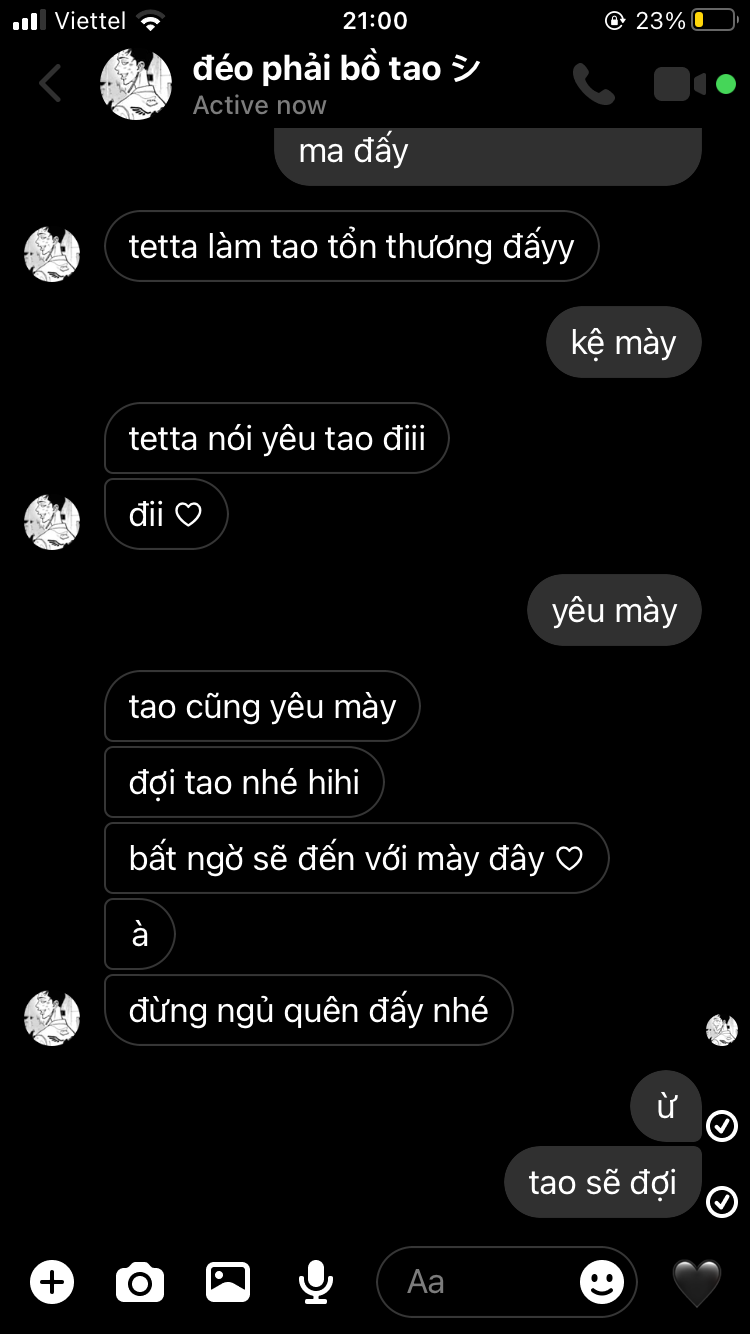750x1334 pixels.
Task: Start a video call
Action: 681,85
